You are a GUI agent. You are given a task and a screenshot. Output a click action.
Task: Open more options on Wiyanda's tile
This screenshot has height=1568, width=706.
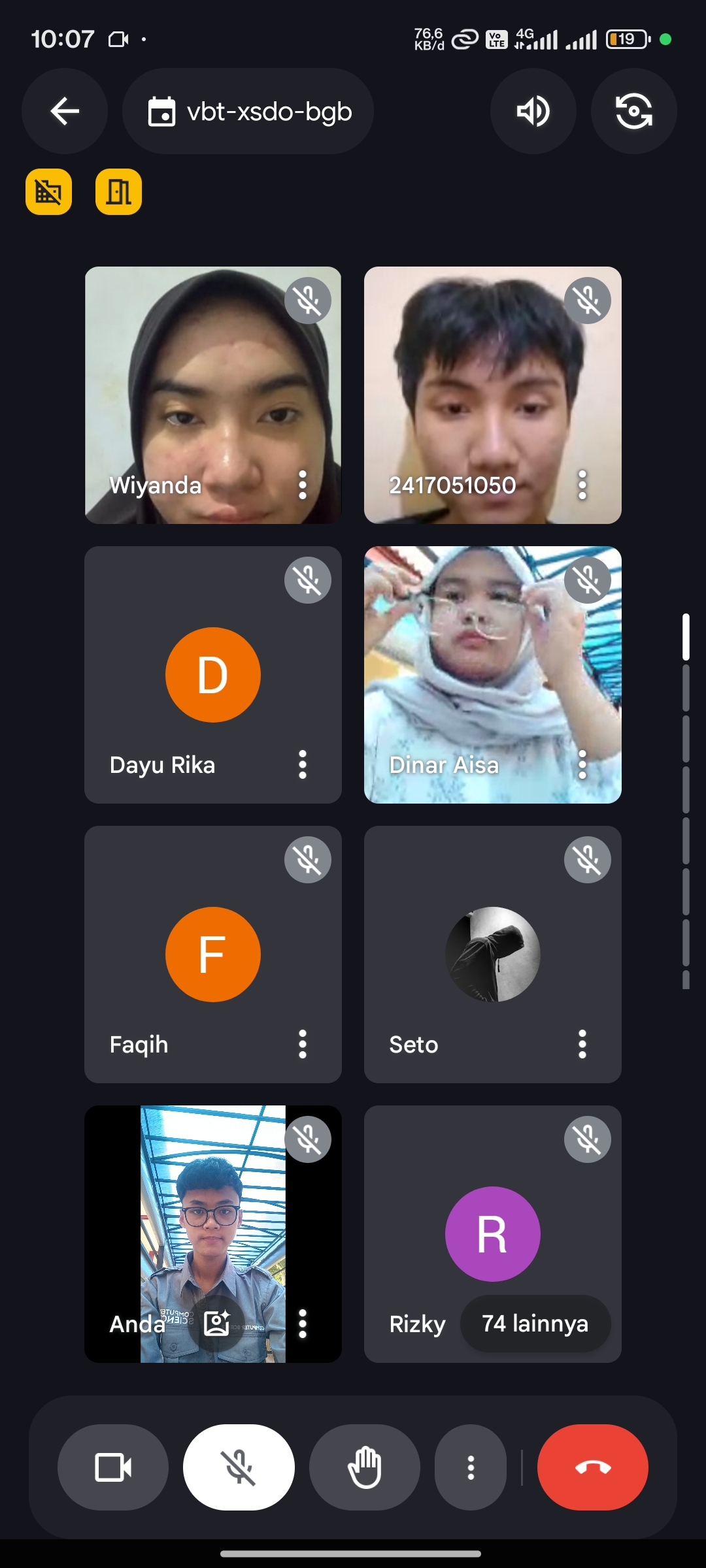pyautogui.click(x=302, y=485)
